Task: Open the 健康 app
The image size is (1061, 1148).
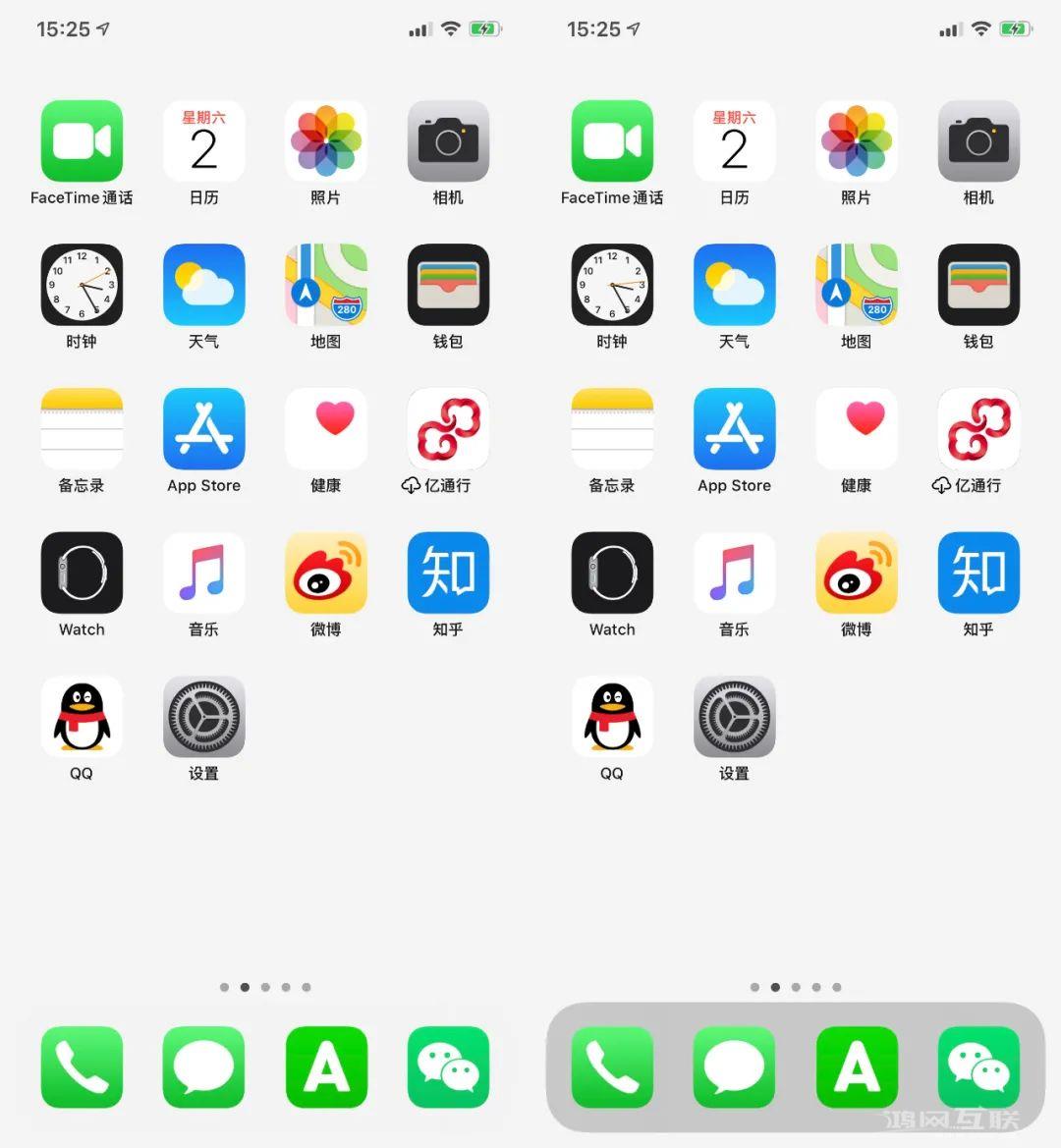Action: pyautogui.click(x=325, y=429)
